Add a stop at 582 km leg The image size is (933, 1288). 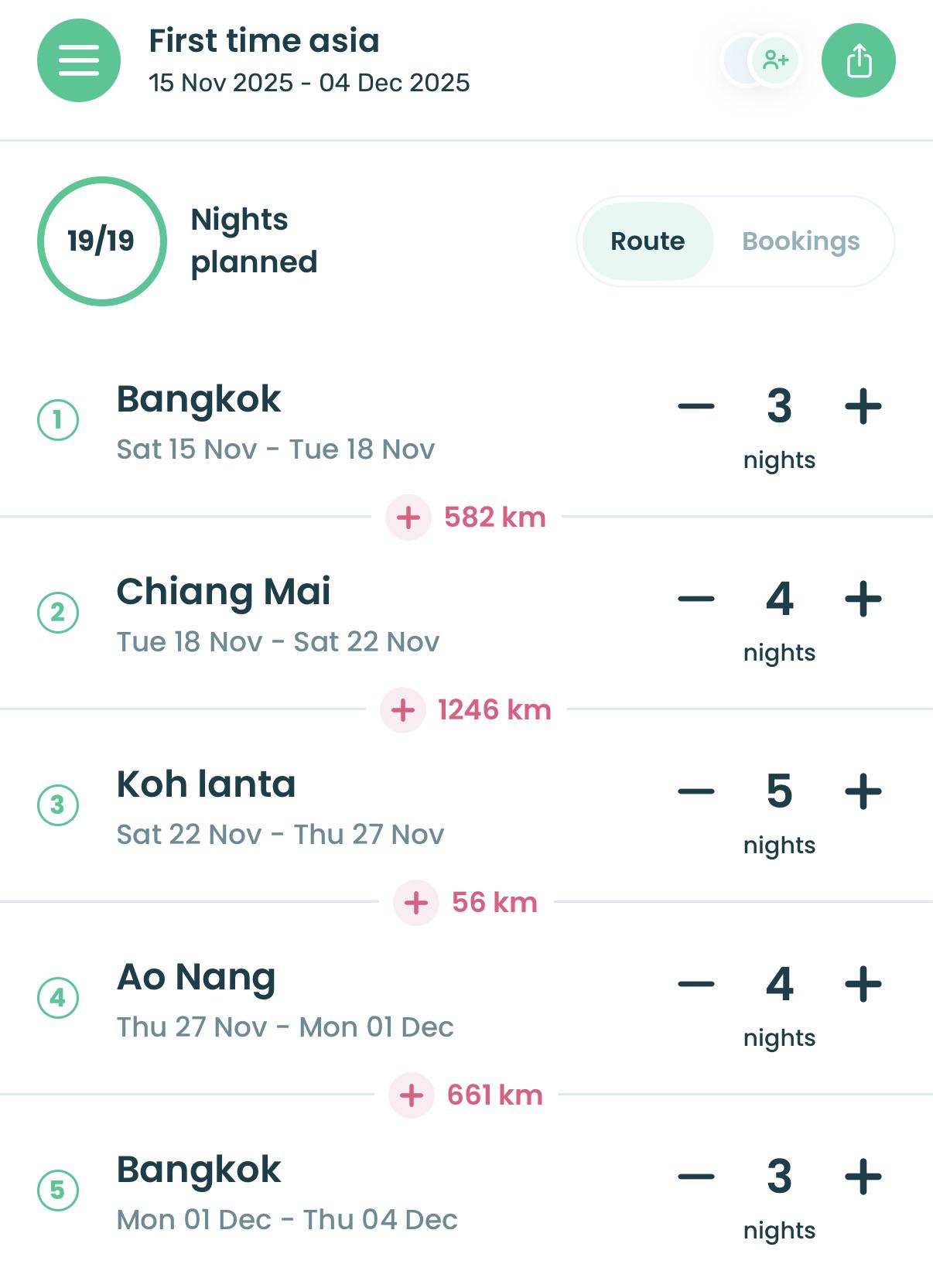408,518
